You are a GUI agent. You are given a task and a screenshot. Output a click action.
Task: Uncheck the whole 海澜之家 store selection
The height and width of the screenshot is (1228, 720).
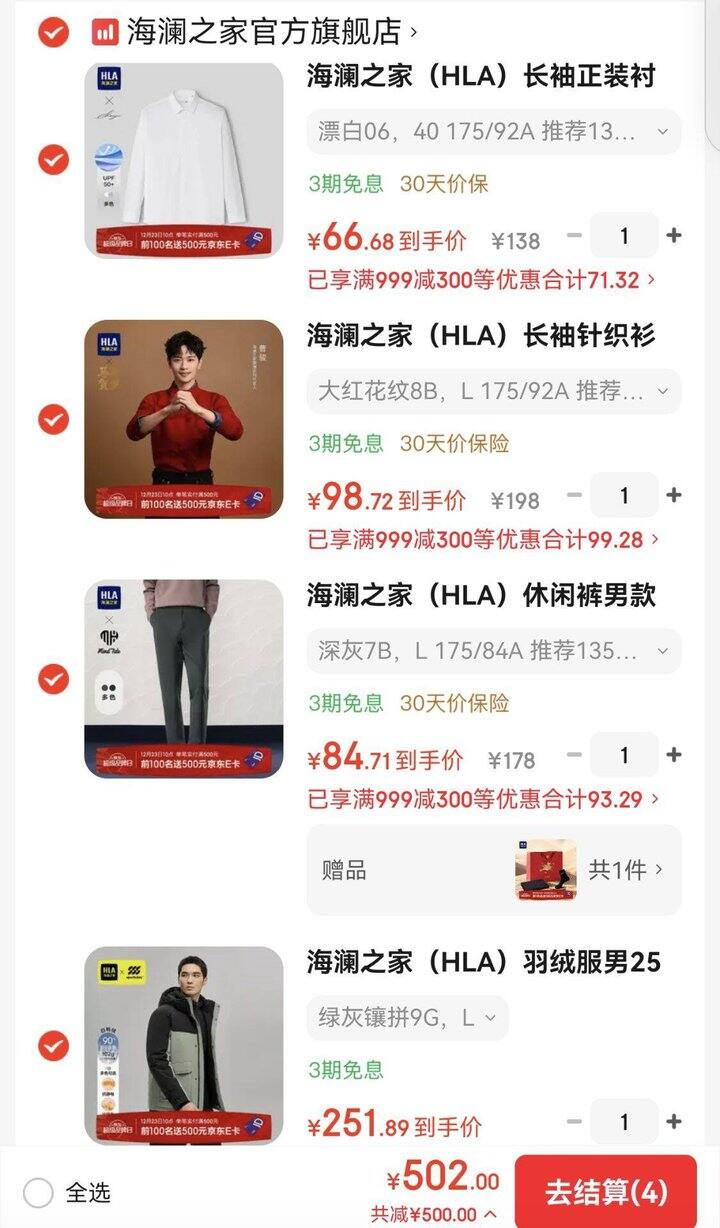[53, 32]
